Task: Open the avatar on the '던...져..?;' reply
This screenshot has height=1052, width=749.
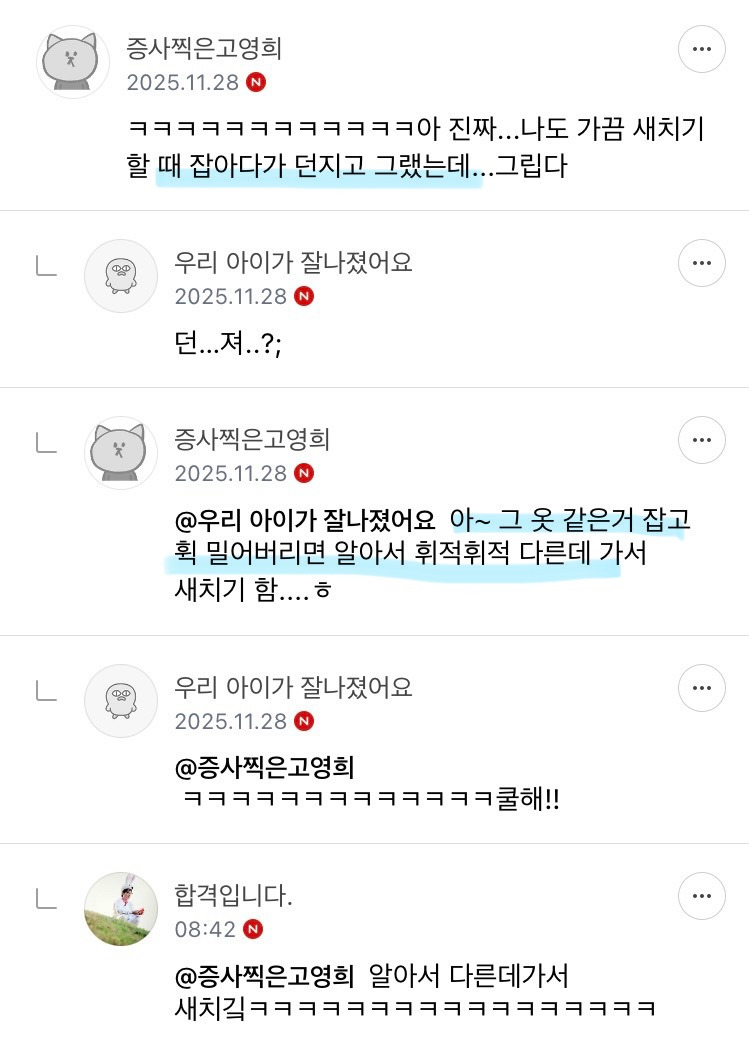Action: [121, 276]
